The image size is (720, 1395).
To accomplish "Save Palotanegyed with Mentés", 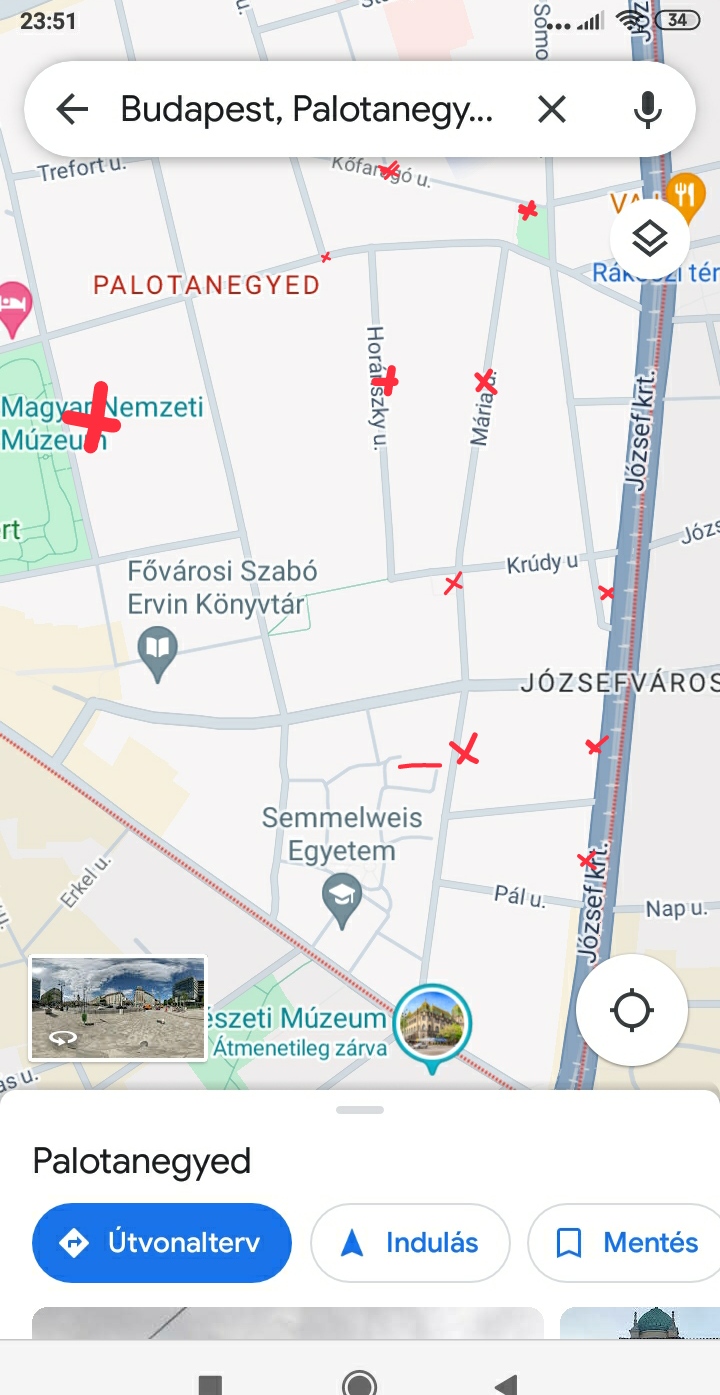I will click(x=626, y=1243).
